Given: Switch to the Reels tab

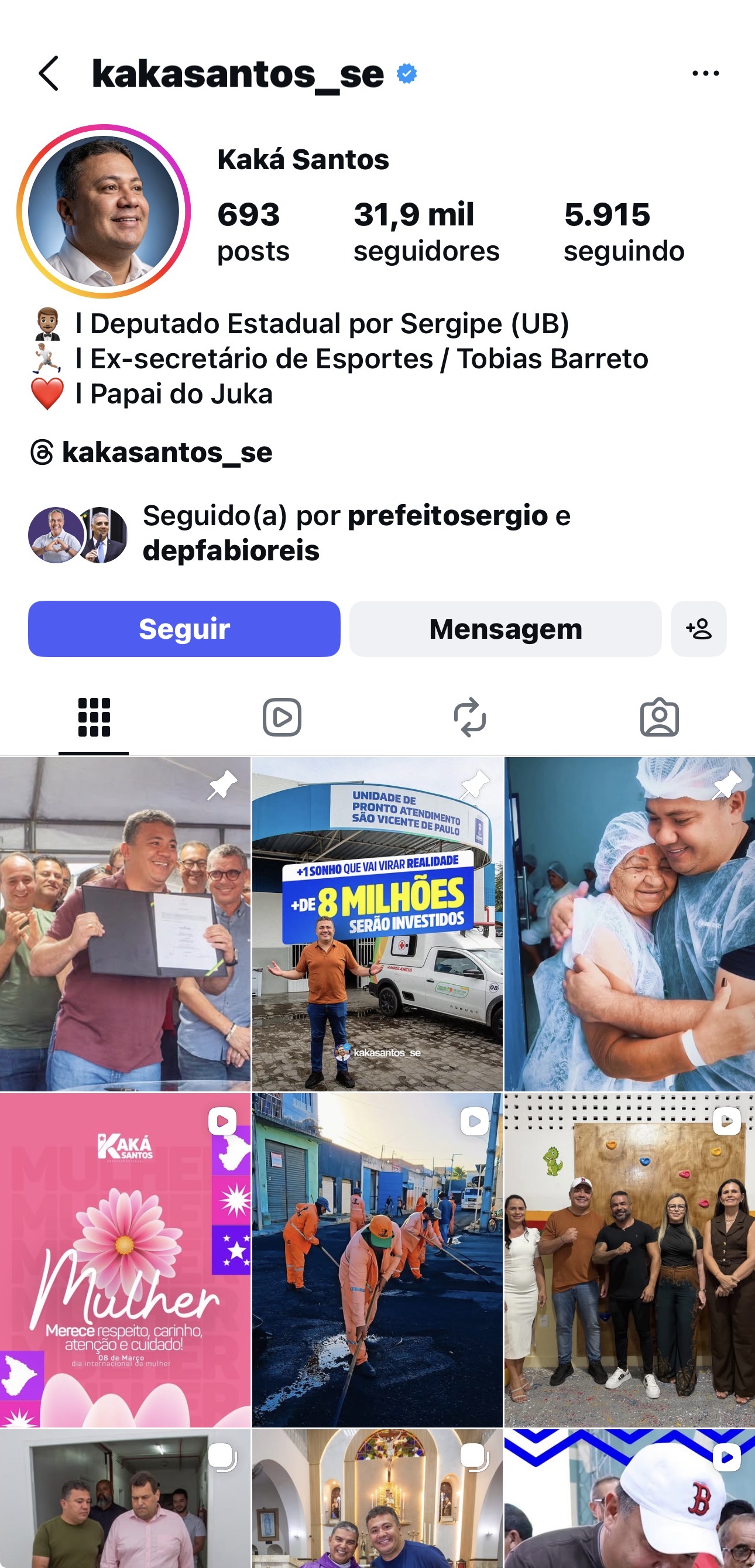Looking at the screenshot, I should (282, 717).
